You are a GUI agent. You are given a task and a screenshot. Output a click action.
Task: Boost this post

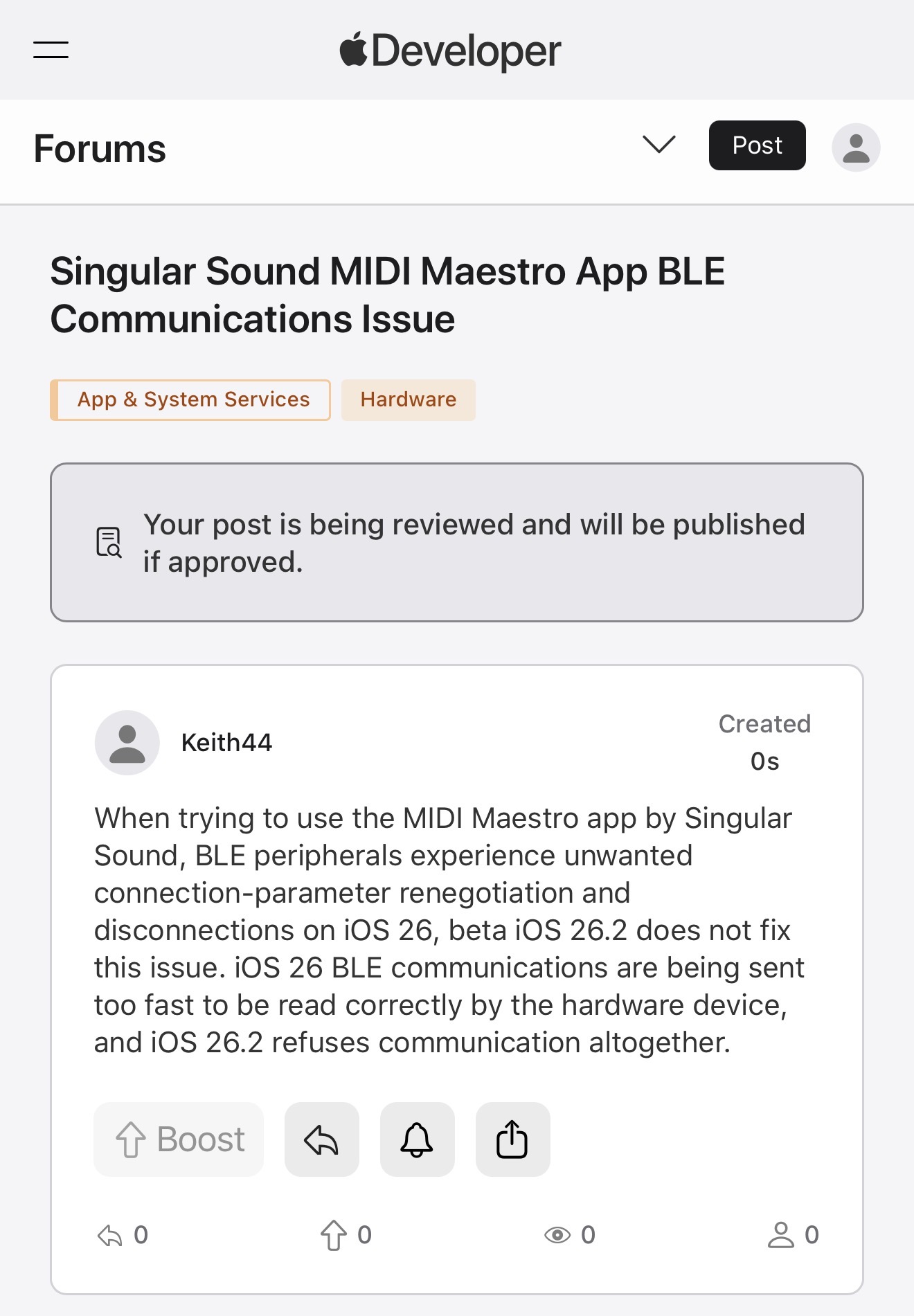click(x=179, y=1139)
